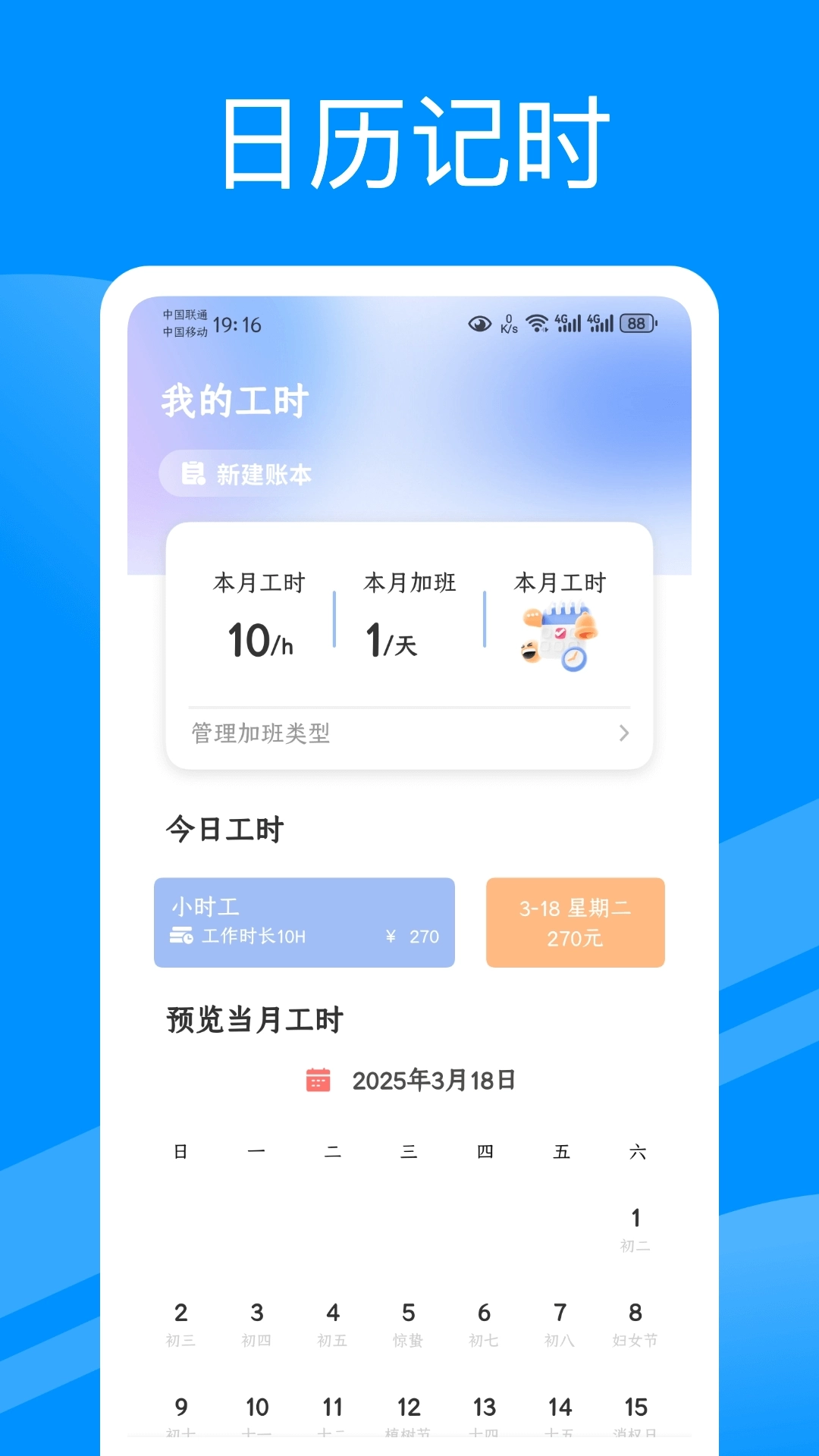Click the 六 weekday column header

[x=636, y=1150]
